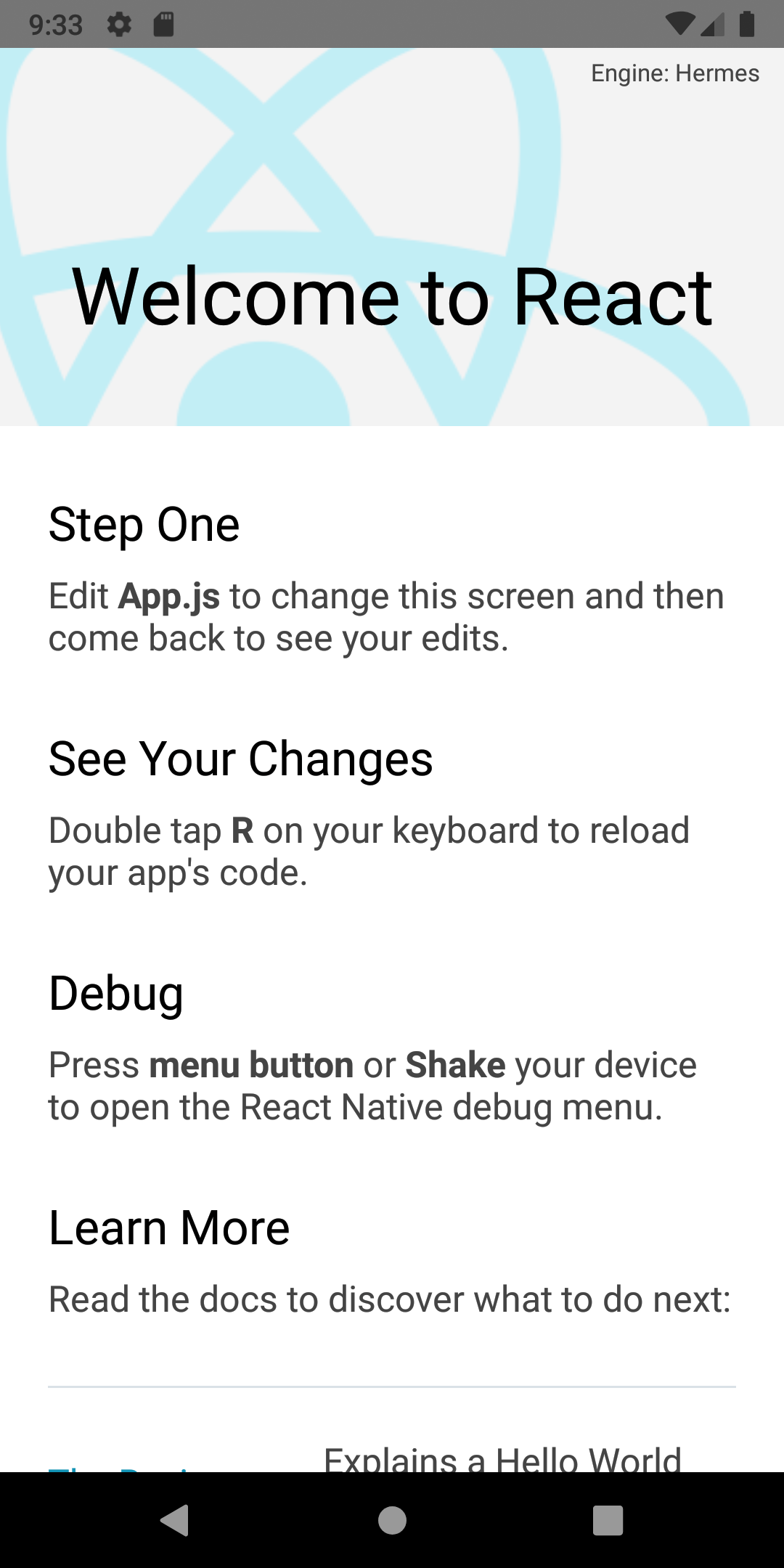784x1568 pixels.
Task: Go to the home screen
Action: pos(392,1520)
